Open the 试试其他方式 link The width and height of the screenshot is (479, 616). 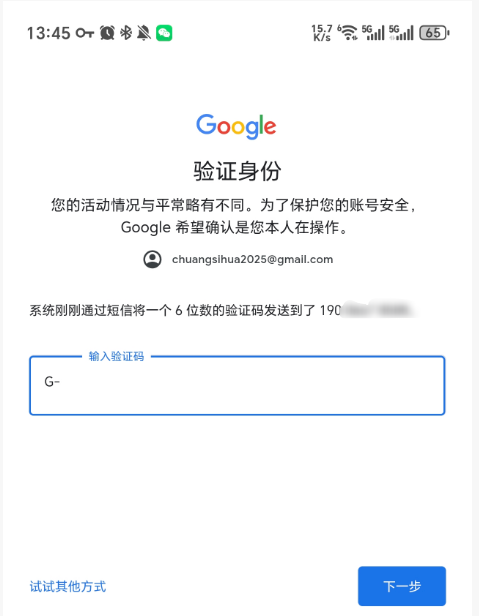click(x=68, y=587)
